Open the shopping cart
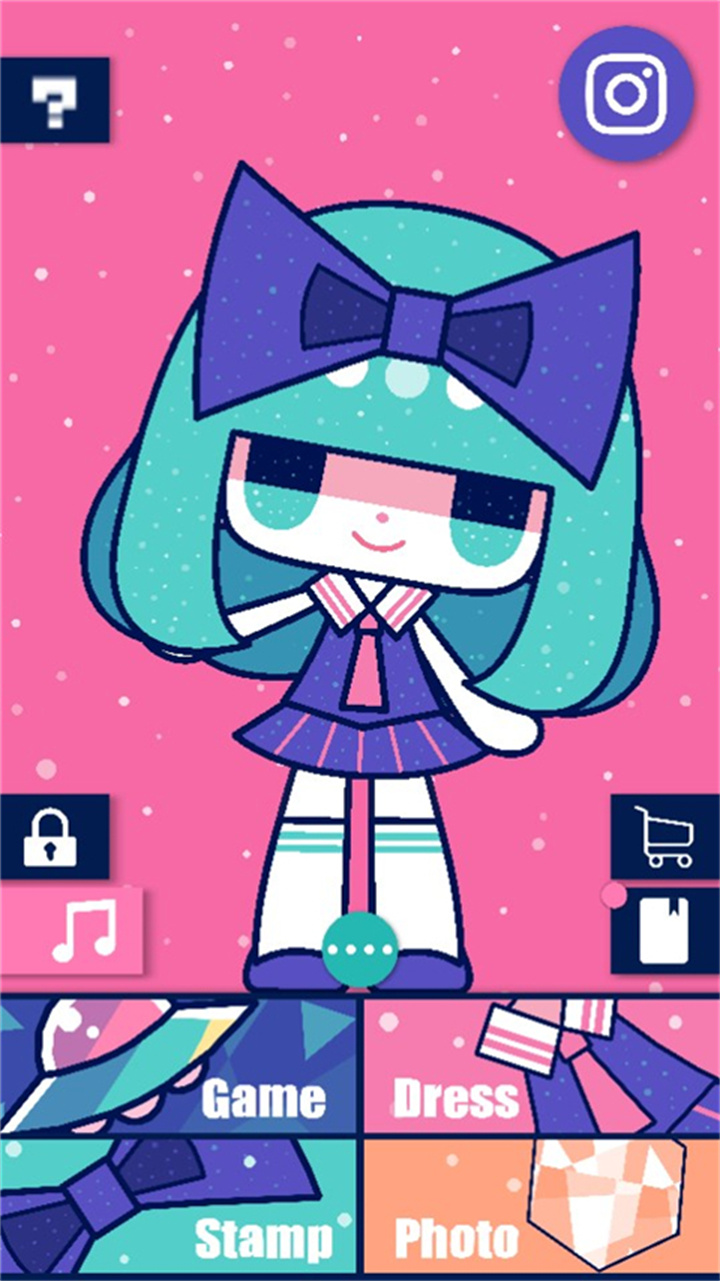 [664, 836]
